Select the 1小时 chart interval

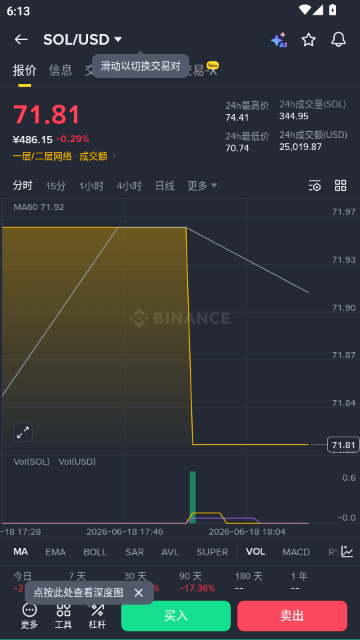(91, 186)
